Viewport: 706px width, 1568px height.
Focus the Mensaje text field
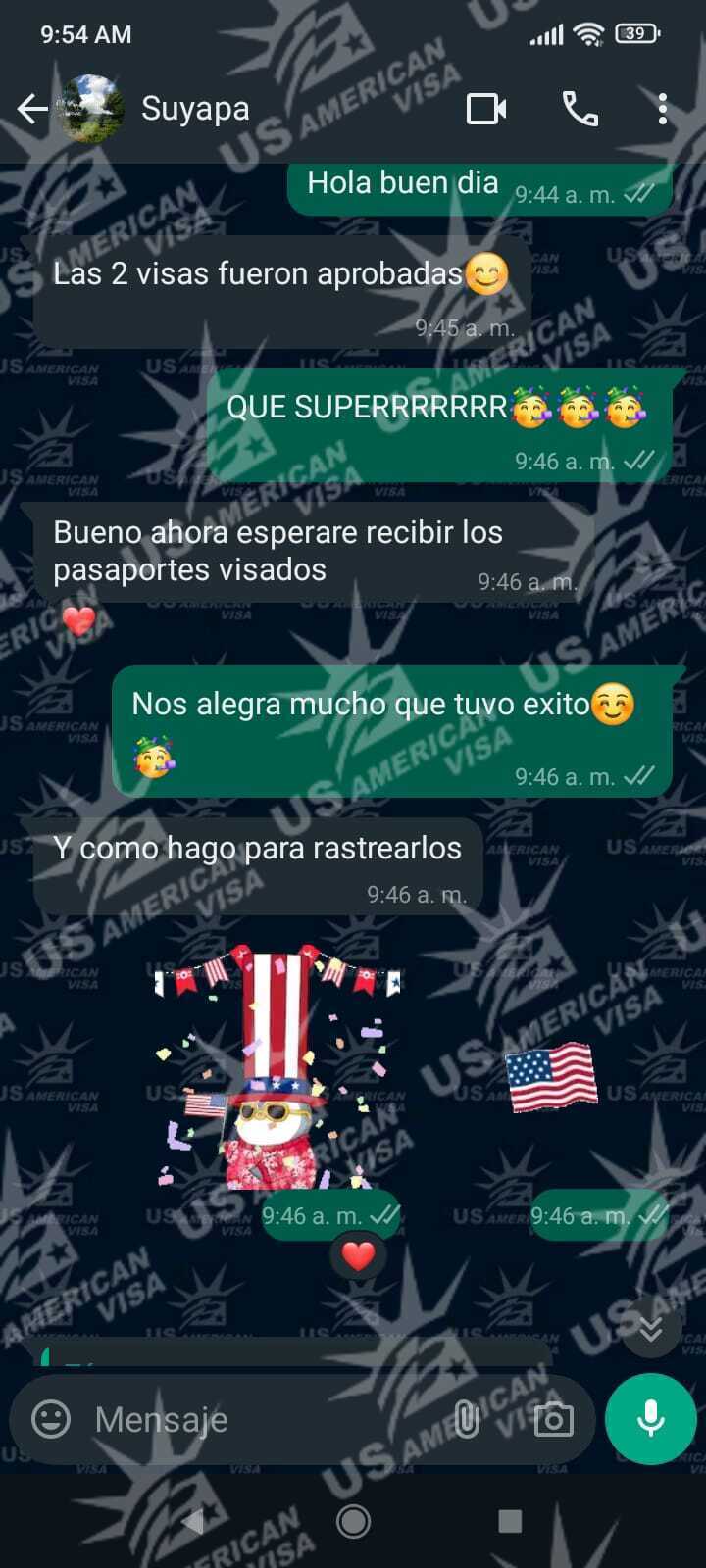coord(255,1419)
